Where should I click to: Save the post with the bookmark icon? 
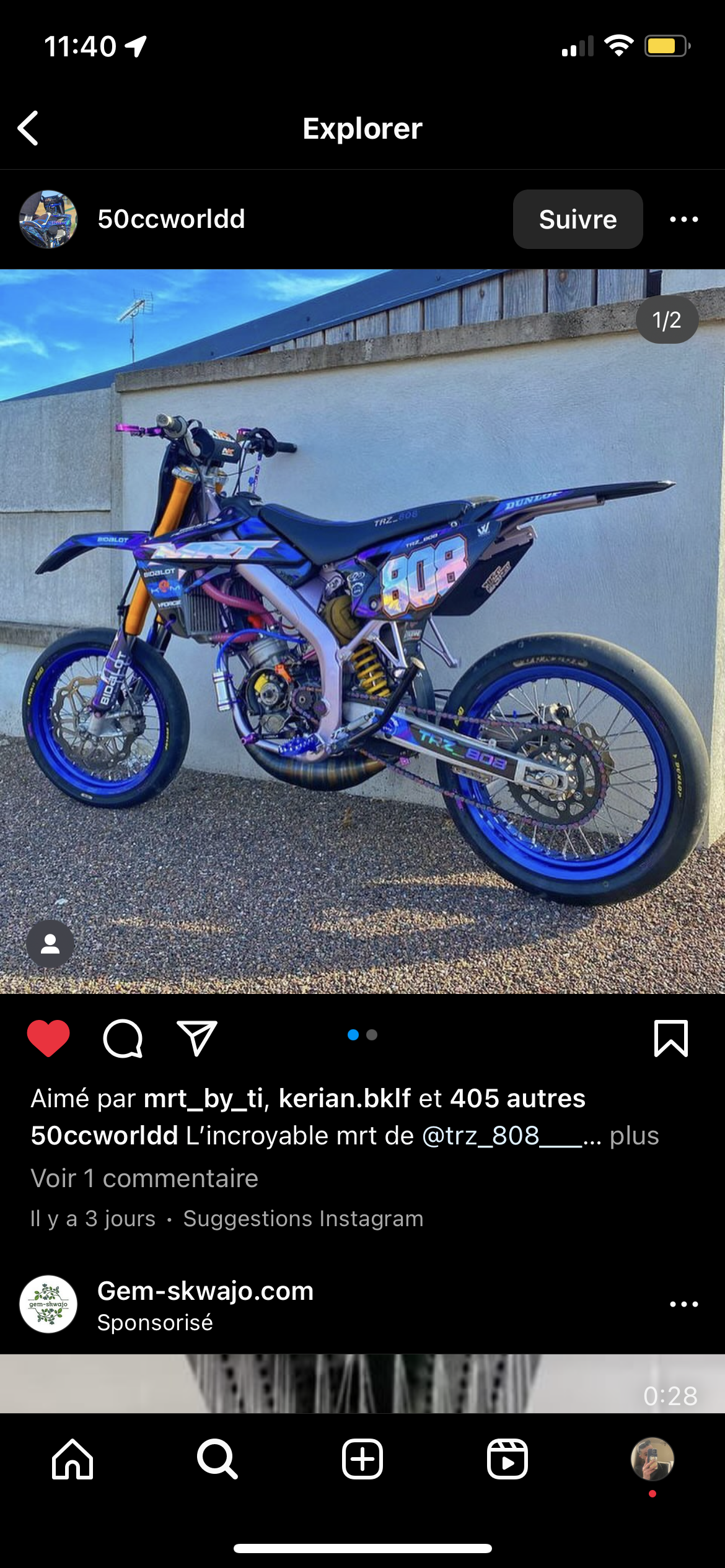pyautogui.click(x=670, y=1039)
